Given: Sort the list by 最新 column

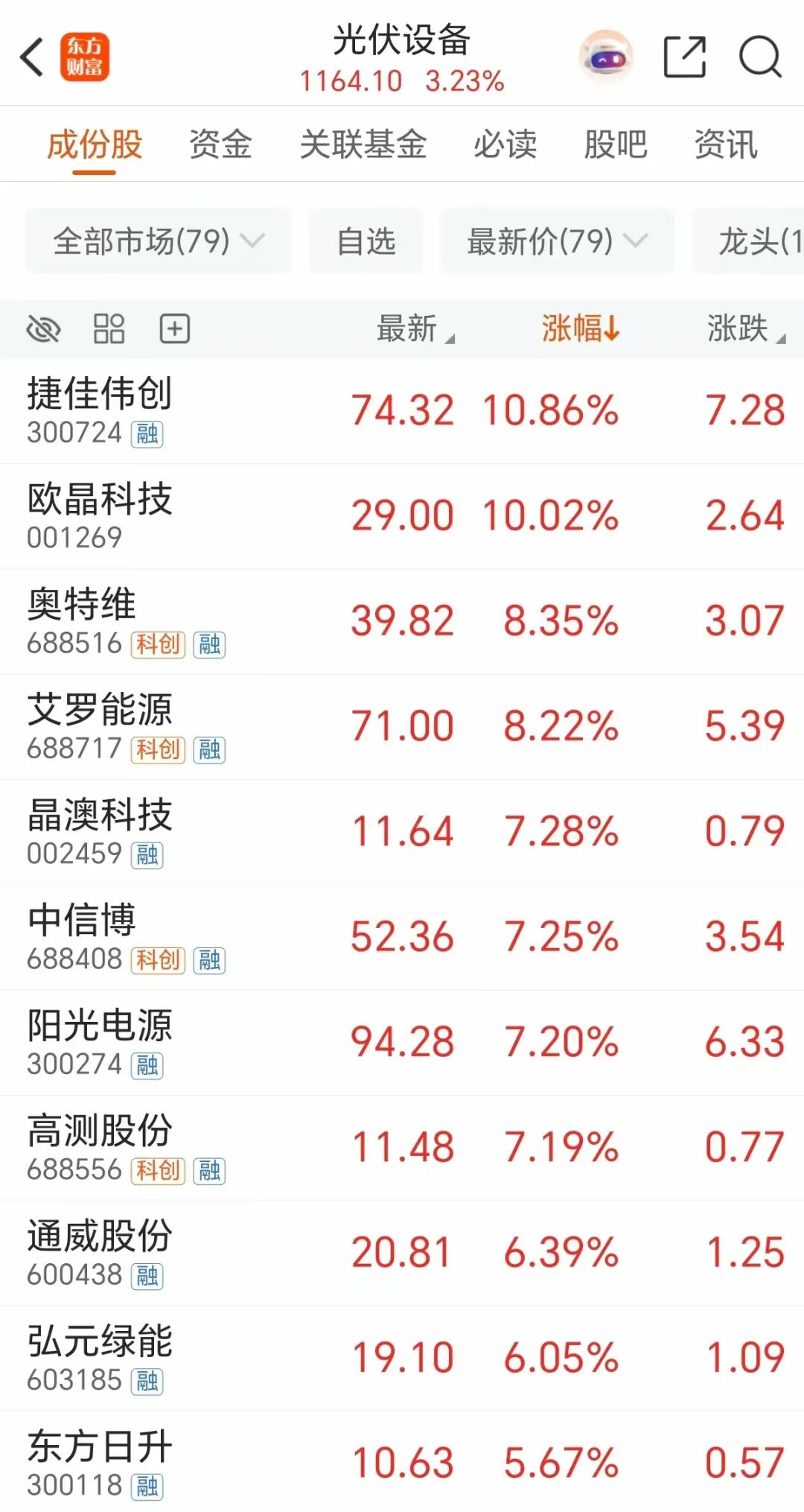Looking at the screenshot, I should (x=415, y=328).
